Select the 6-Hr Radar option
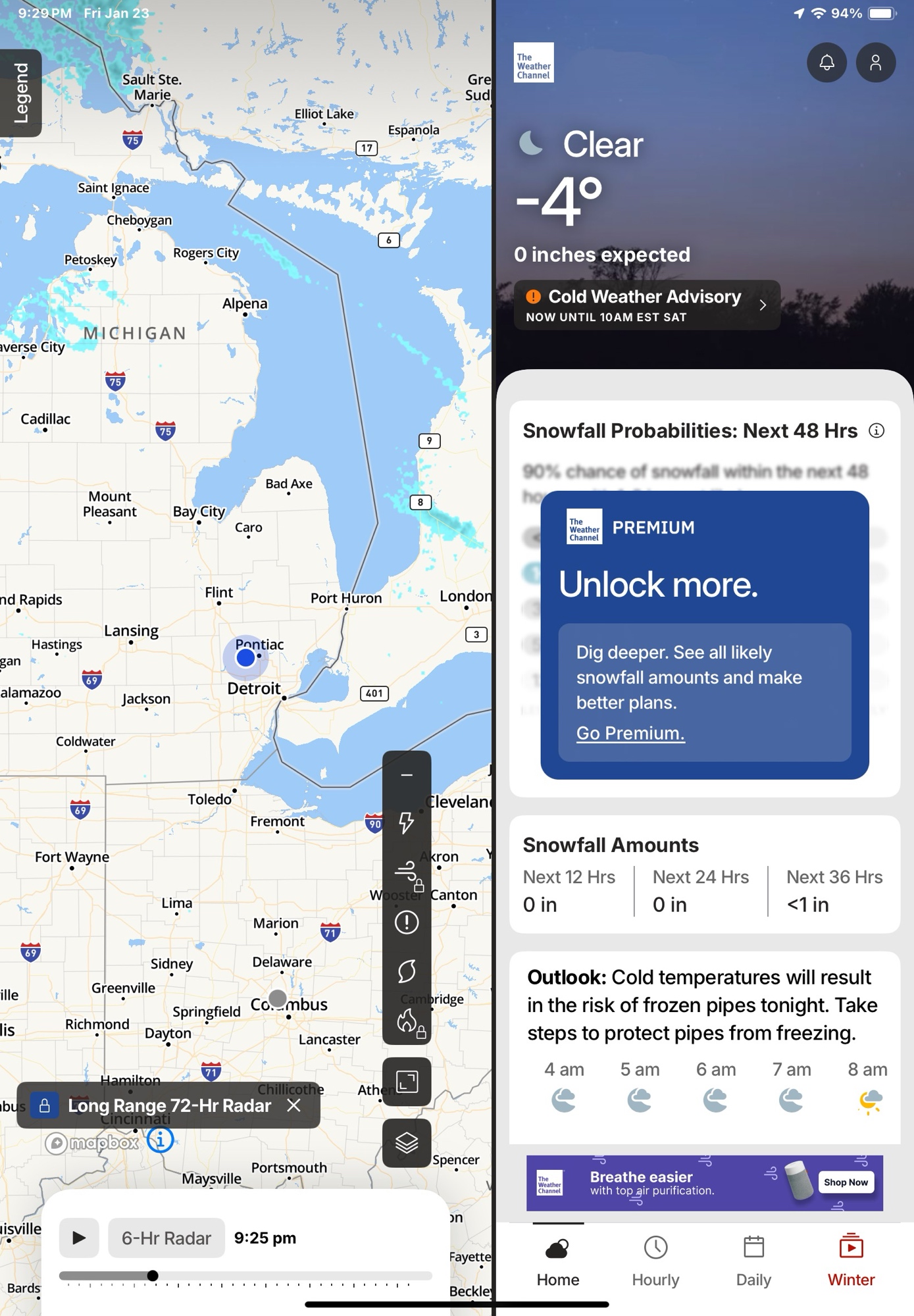This screenshot has height=1316, width=914. click(166, 1238)
